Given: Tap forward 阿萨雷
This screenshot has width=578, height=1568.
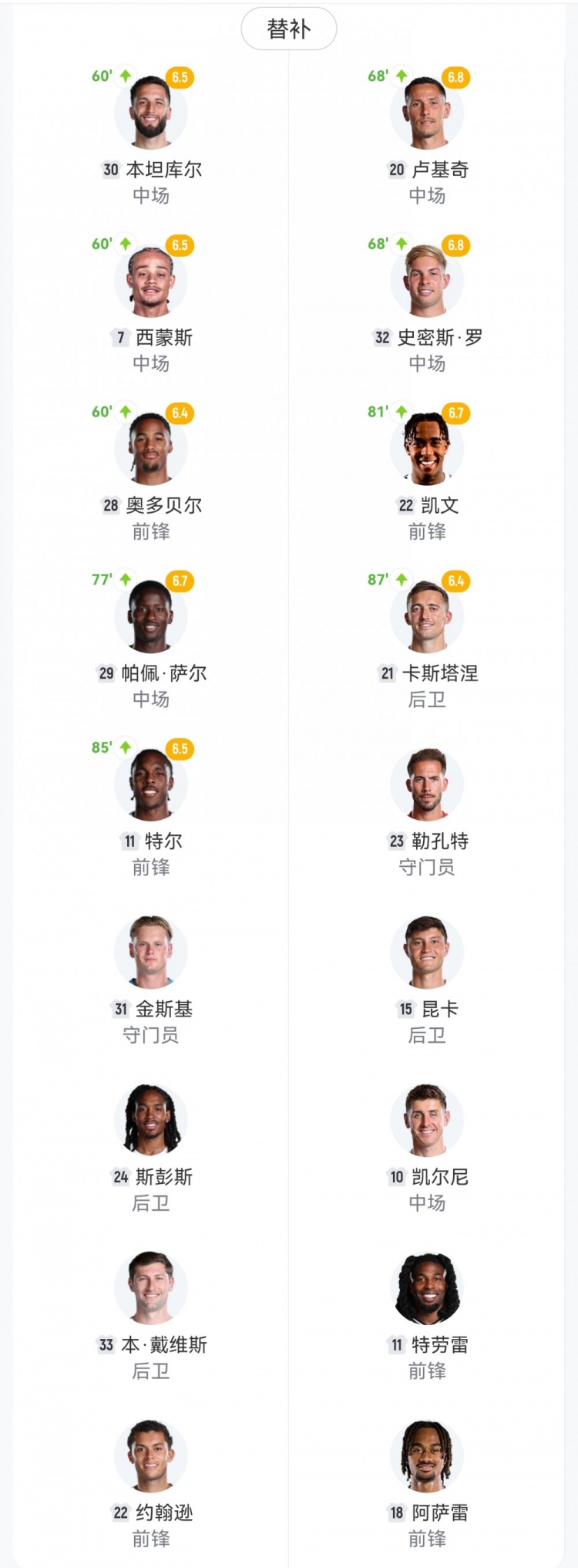Looking at the screenshot, I should pos(427,1456).
